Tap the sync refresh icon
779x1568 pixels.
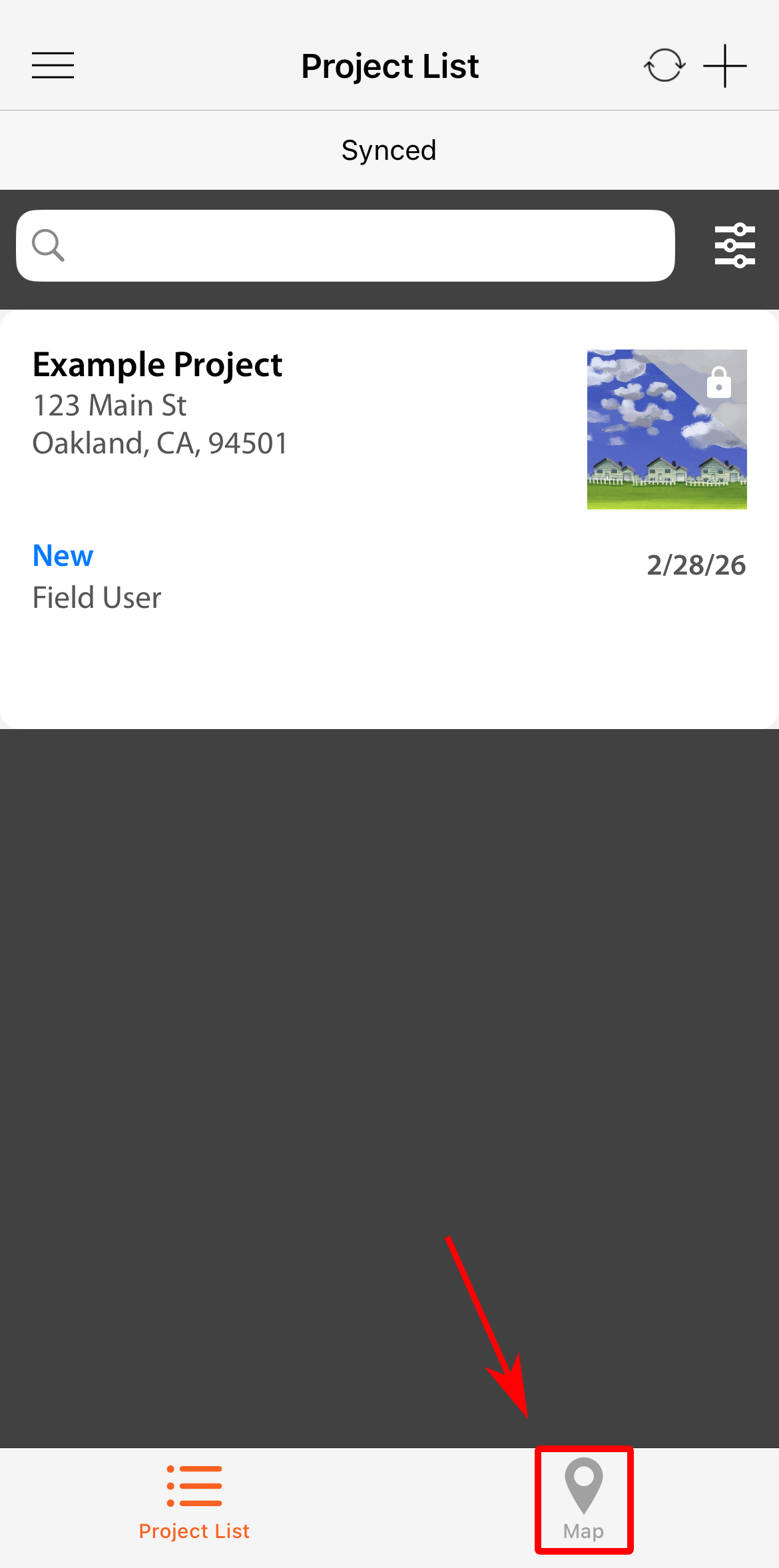664,65
